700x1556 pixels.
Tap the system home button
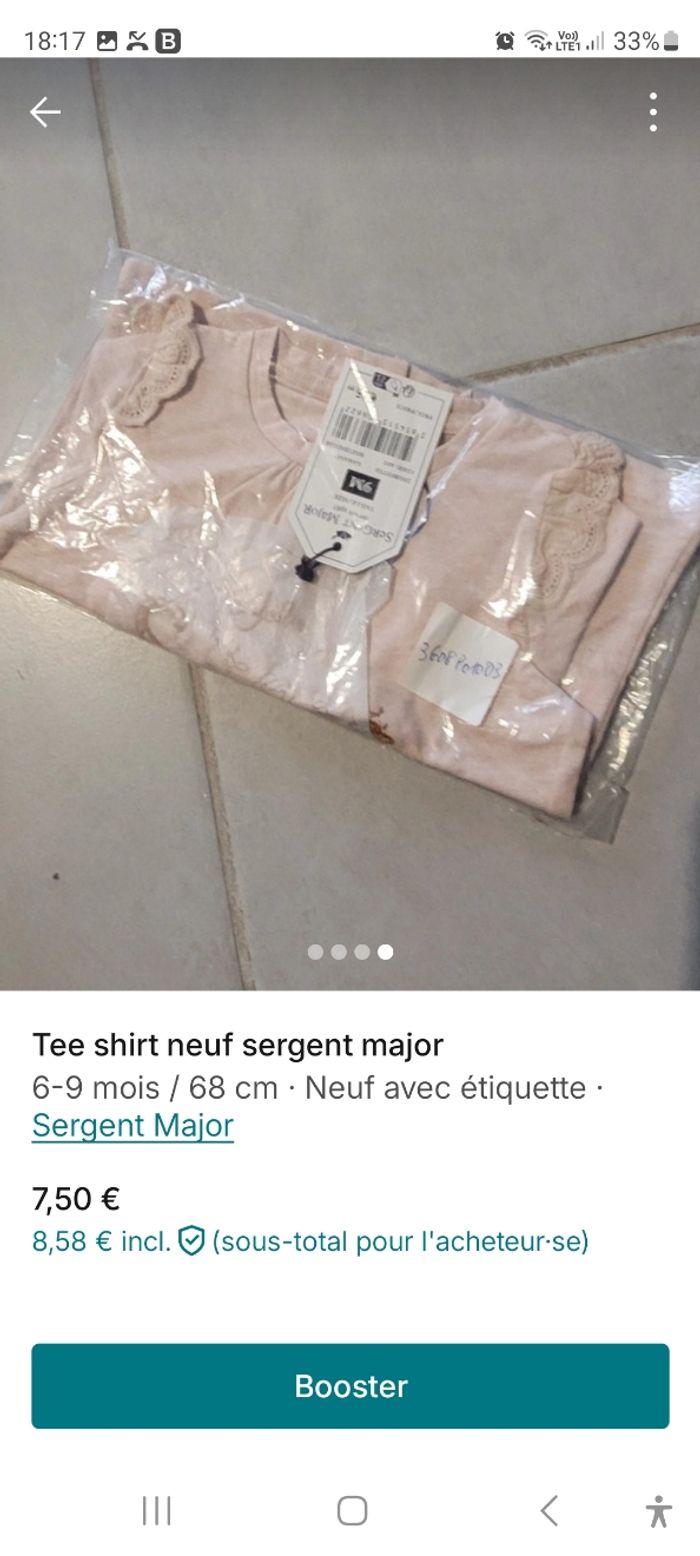(x=351, y=1510)
